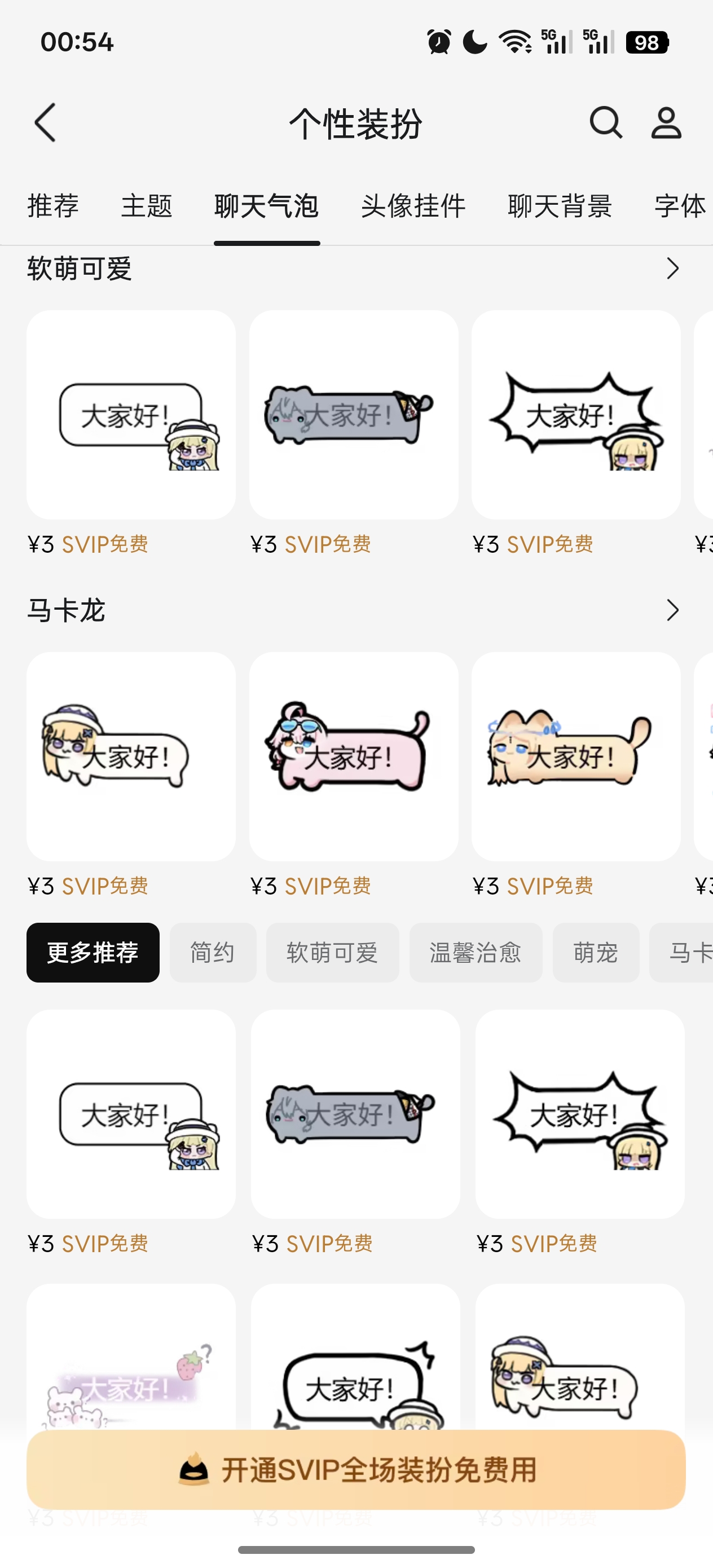The width and height of the screenshot is (713, 1568).
Task: Open the strawberry purple bubble item
Action: [131, 1369]
